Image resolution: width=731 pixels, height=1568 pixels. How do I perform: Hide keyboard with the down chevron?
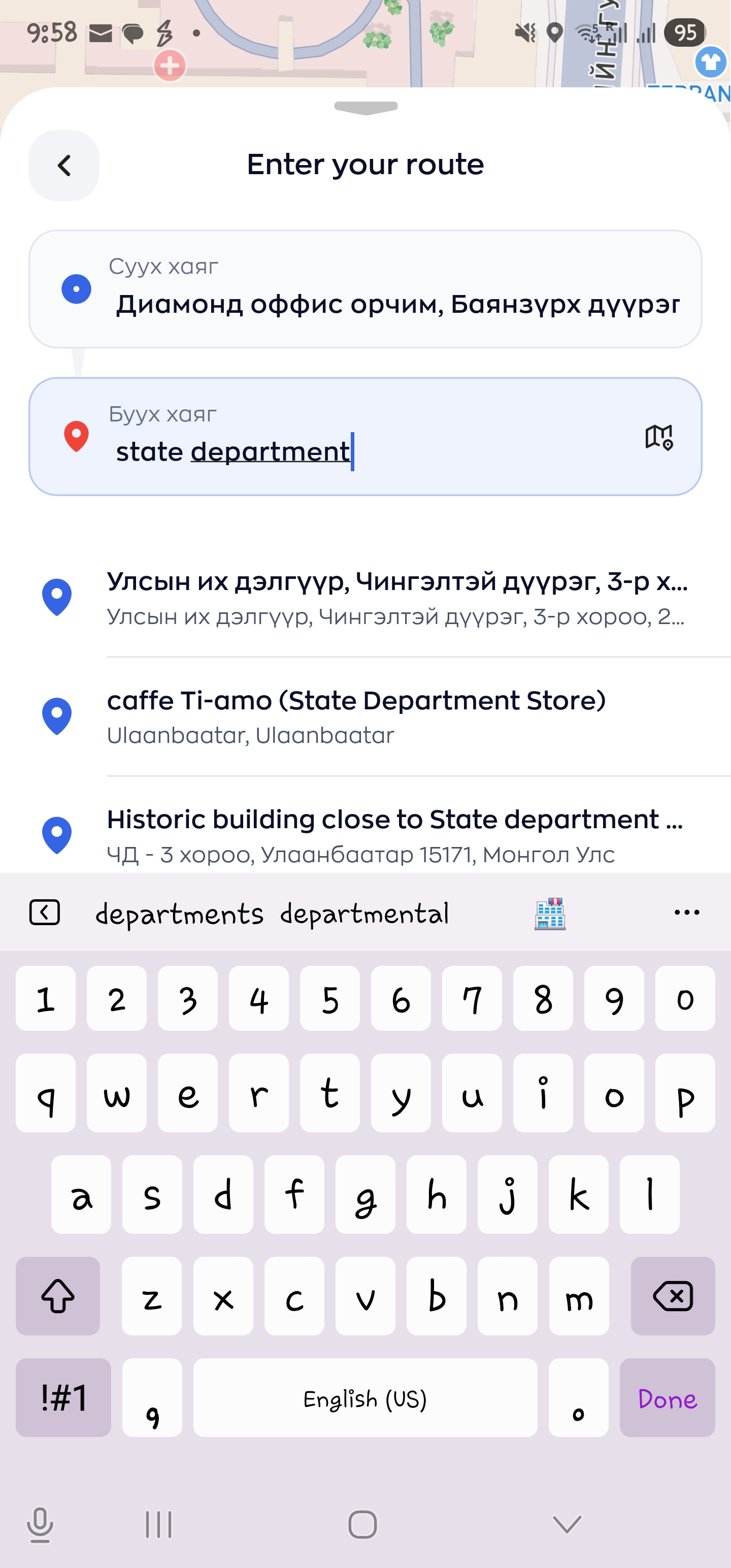click(x=567, y=1524)
